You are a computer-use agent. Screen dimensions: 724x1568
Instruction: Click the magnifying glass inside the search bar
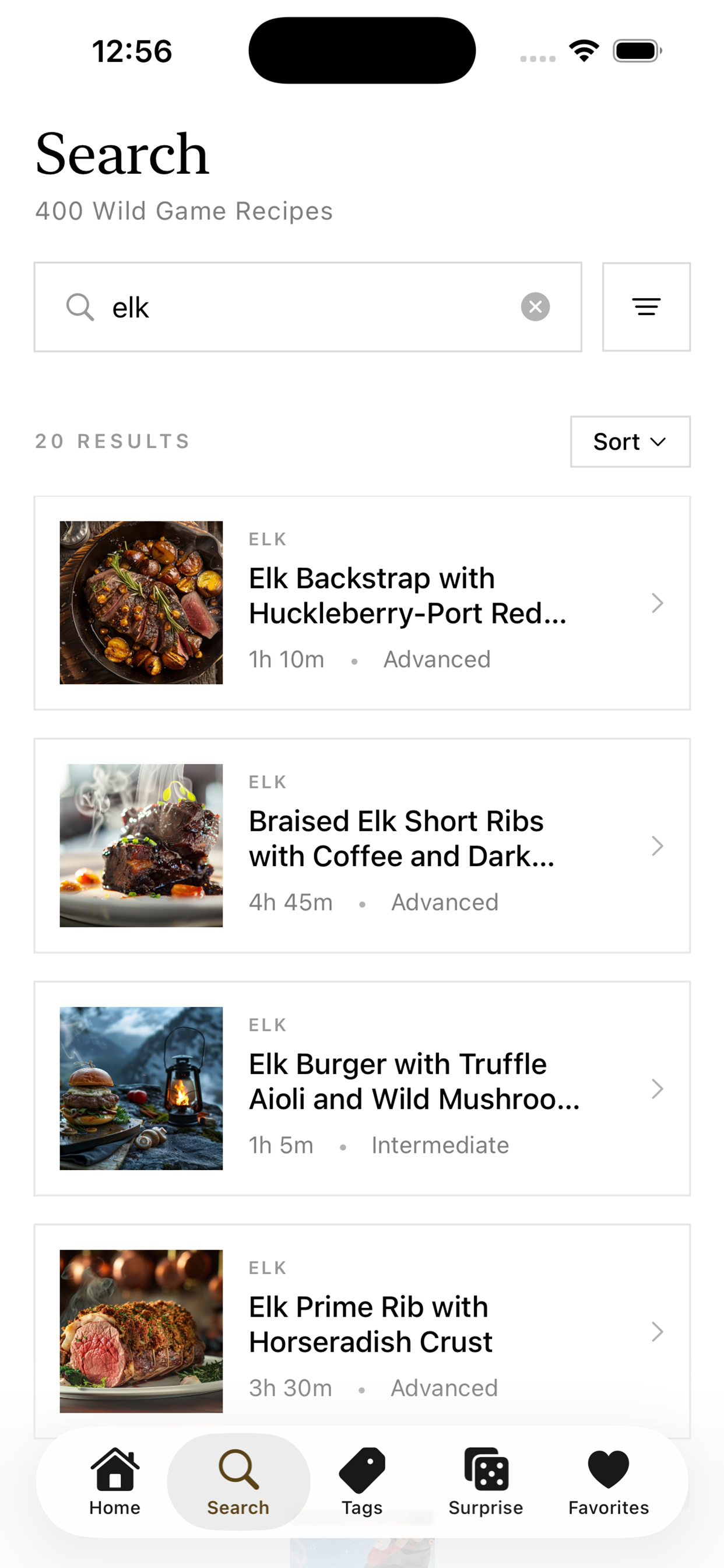tap(80, 307)
